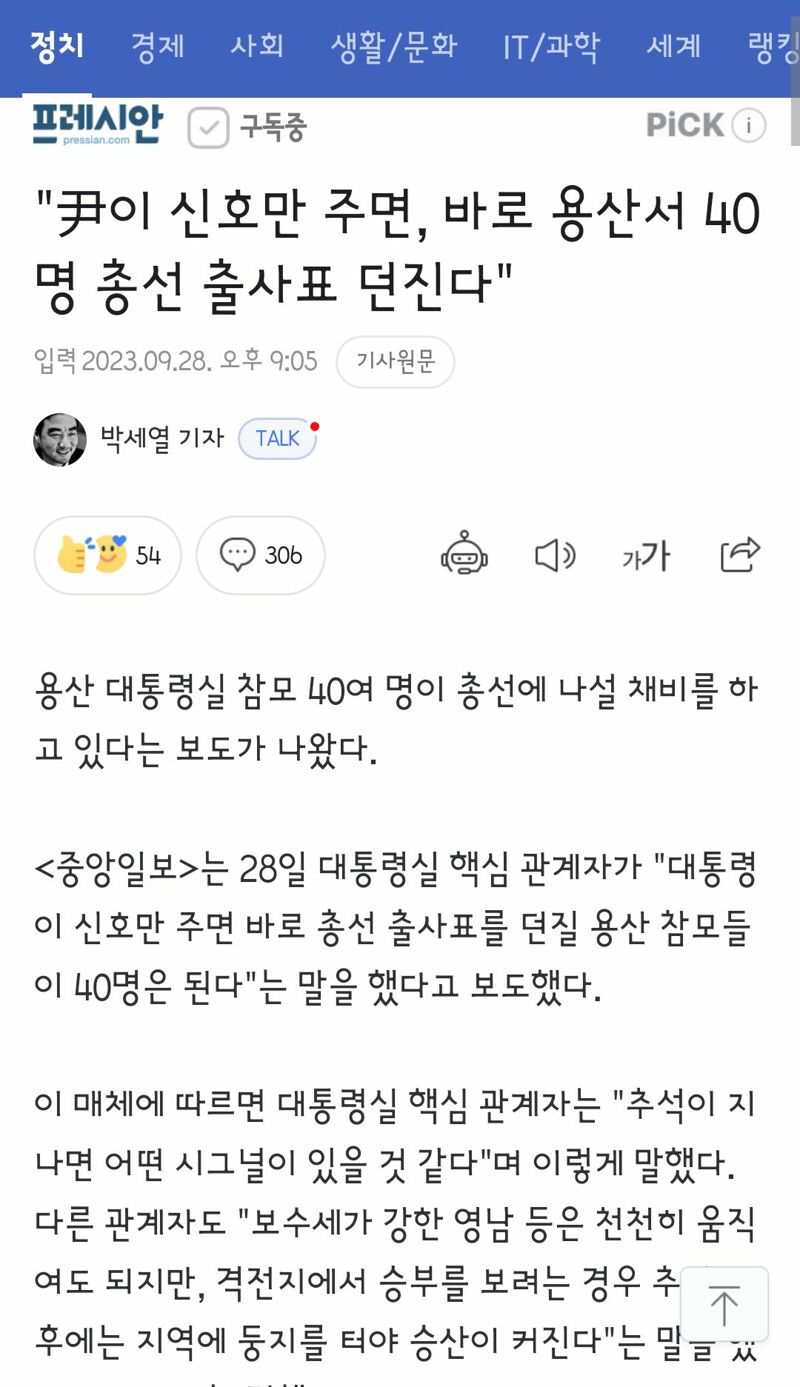Open the 프레시안 publisher page

pyautogui.click(x=97, y=126)
